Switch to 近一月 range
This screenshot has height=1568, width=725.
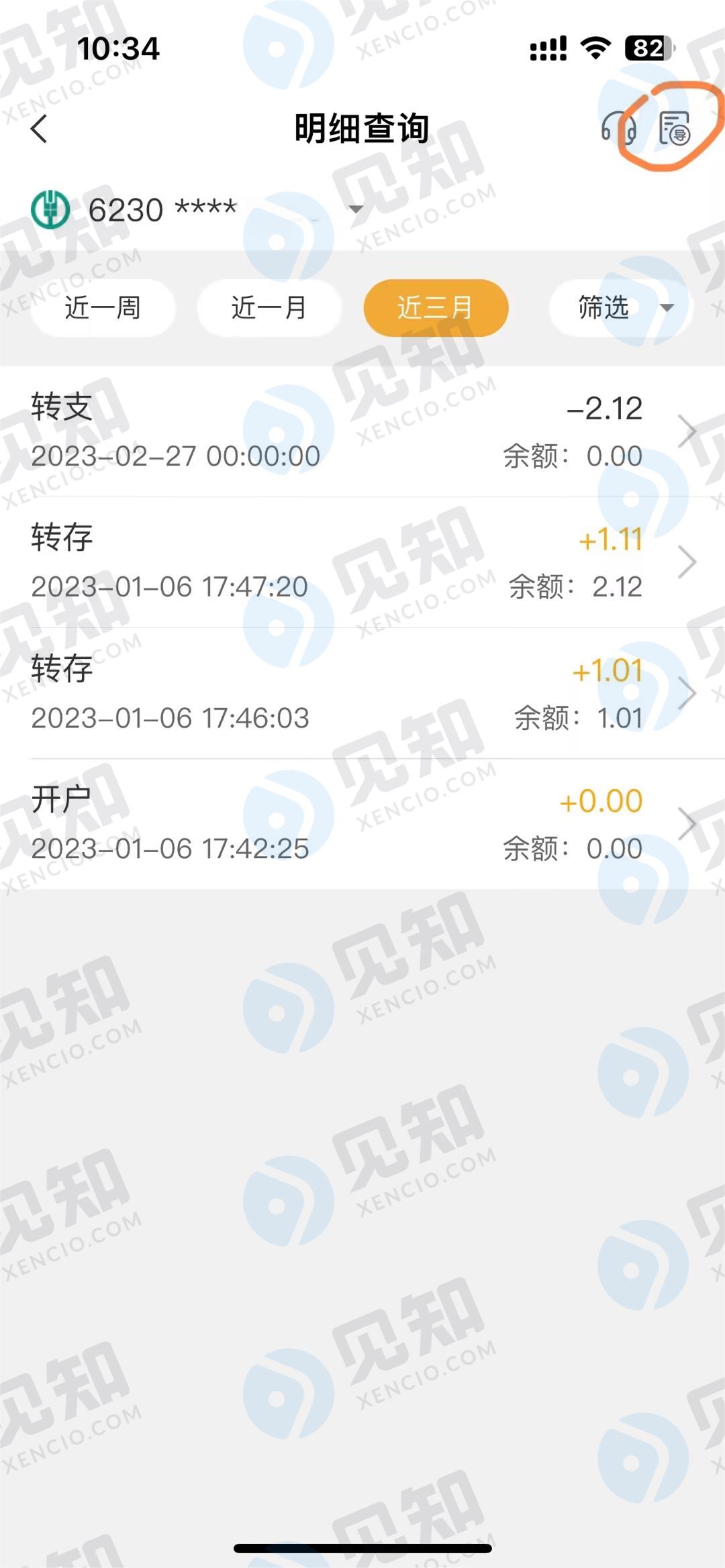(x=269, y=308)
